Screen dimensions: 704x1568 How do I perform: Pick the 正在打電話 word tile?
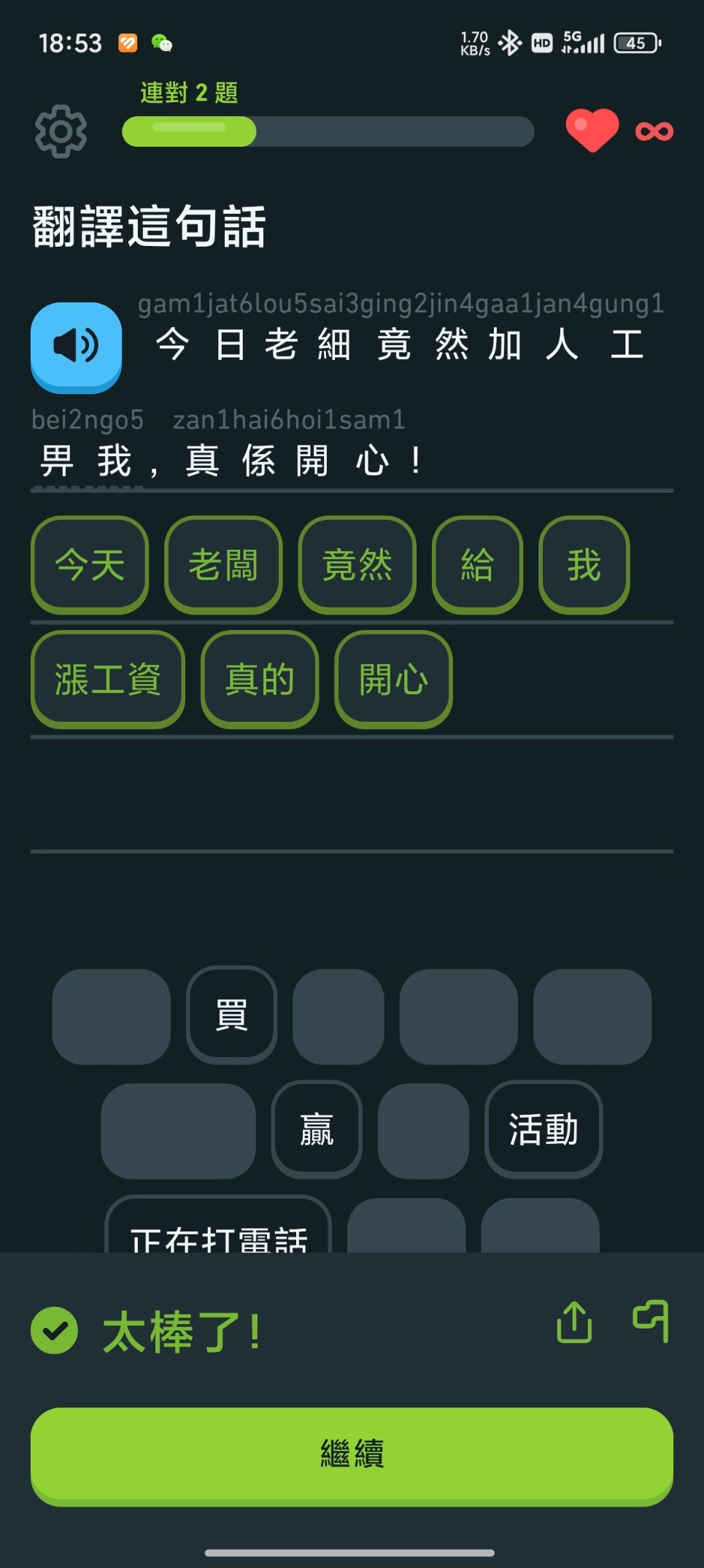coord(219,1226)
